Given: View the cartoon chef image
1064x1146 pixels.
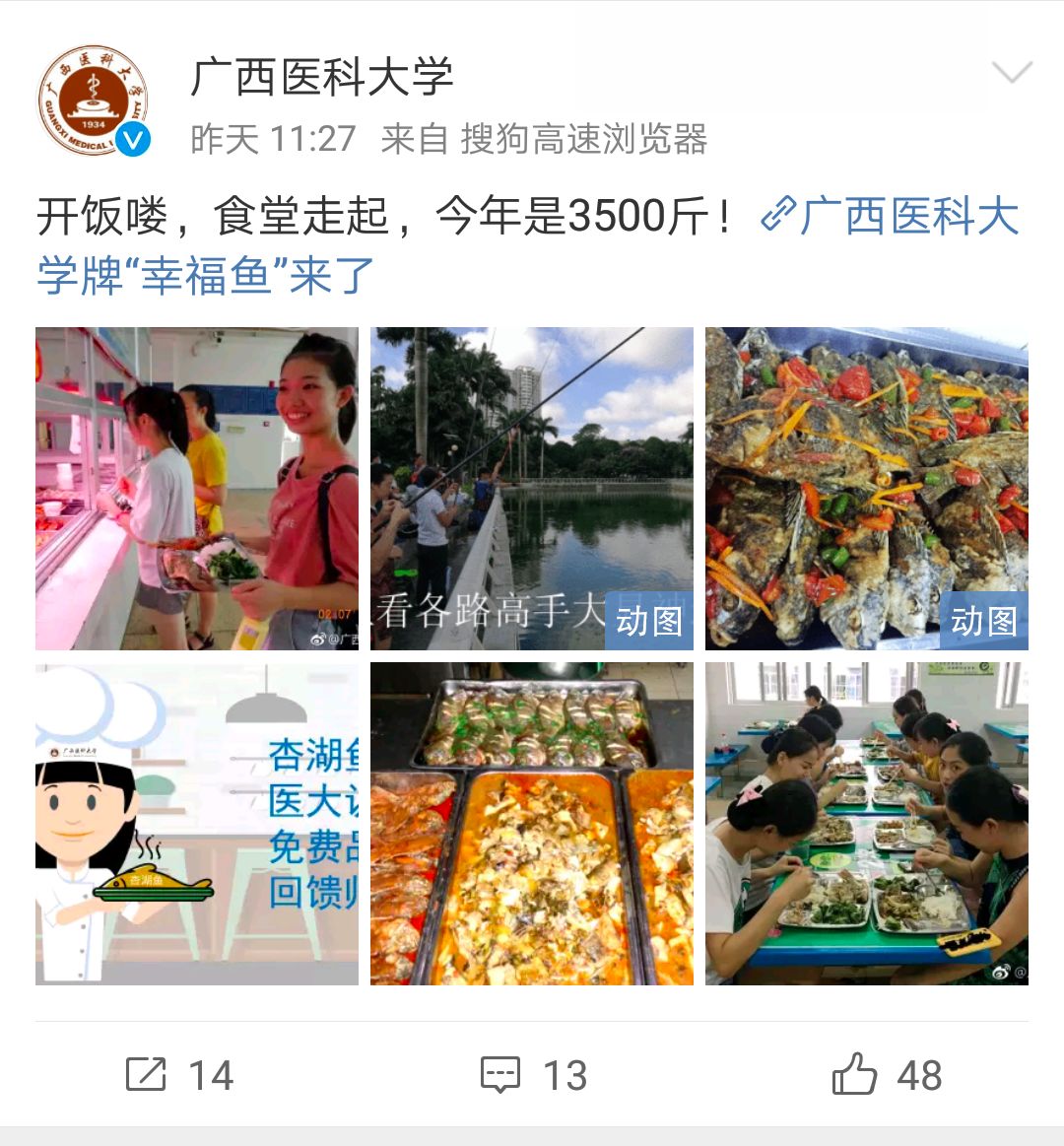Looking at the screenshot, I should (x=197, y=824).
